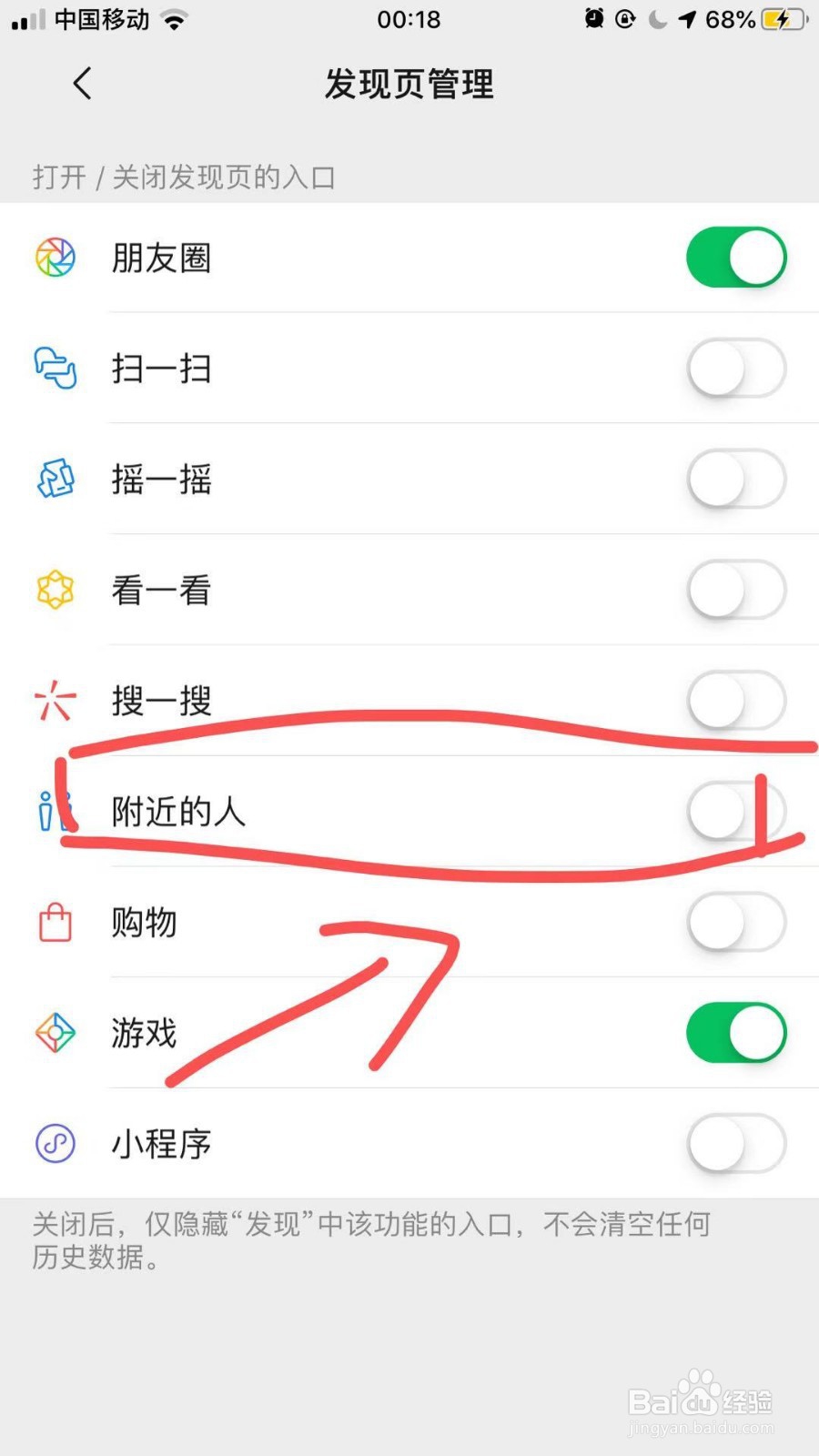The image size is (819, 1456).
Task: Tap the back chevron arrow
Action: coord(82,83)
